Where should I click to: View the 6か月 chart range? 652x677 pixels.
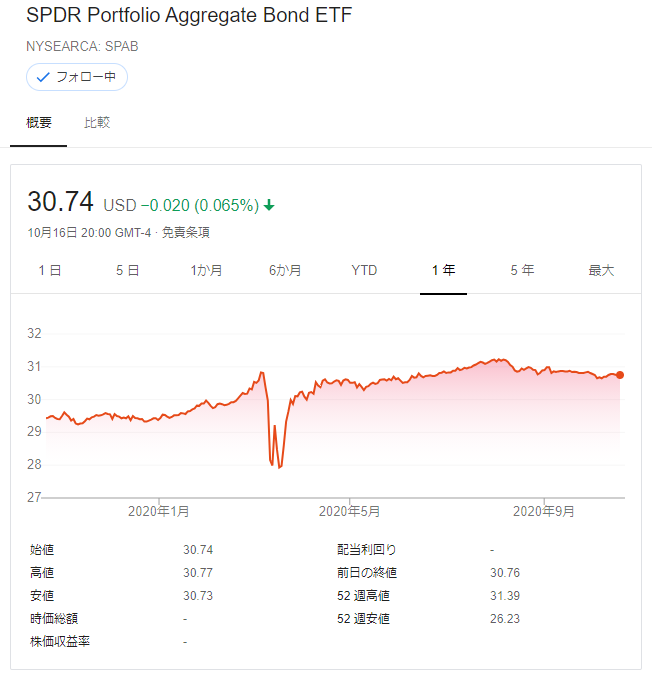coord(285,270)
